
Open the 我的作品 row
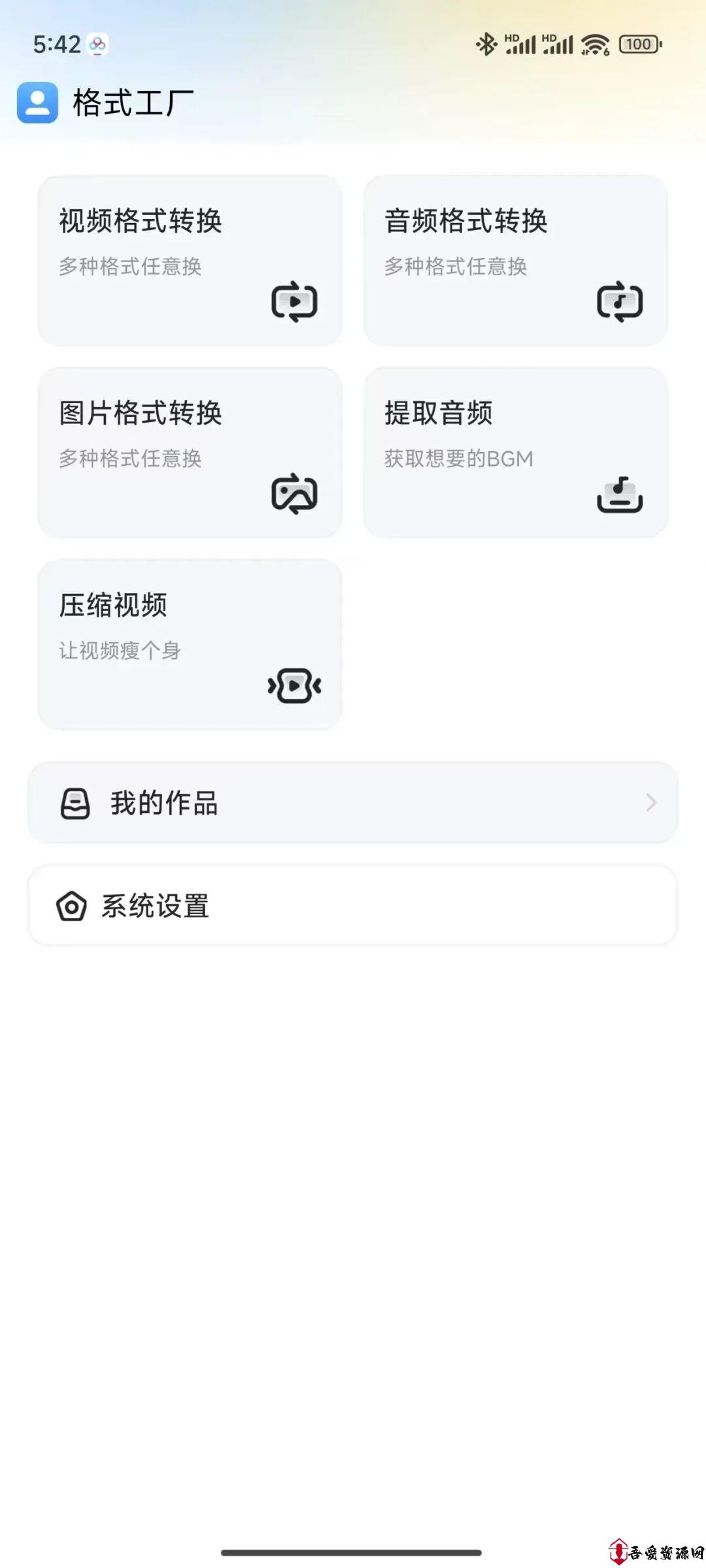[x=352, y=802]
